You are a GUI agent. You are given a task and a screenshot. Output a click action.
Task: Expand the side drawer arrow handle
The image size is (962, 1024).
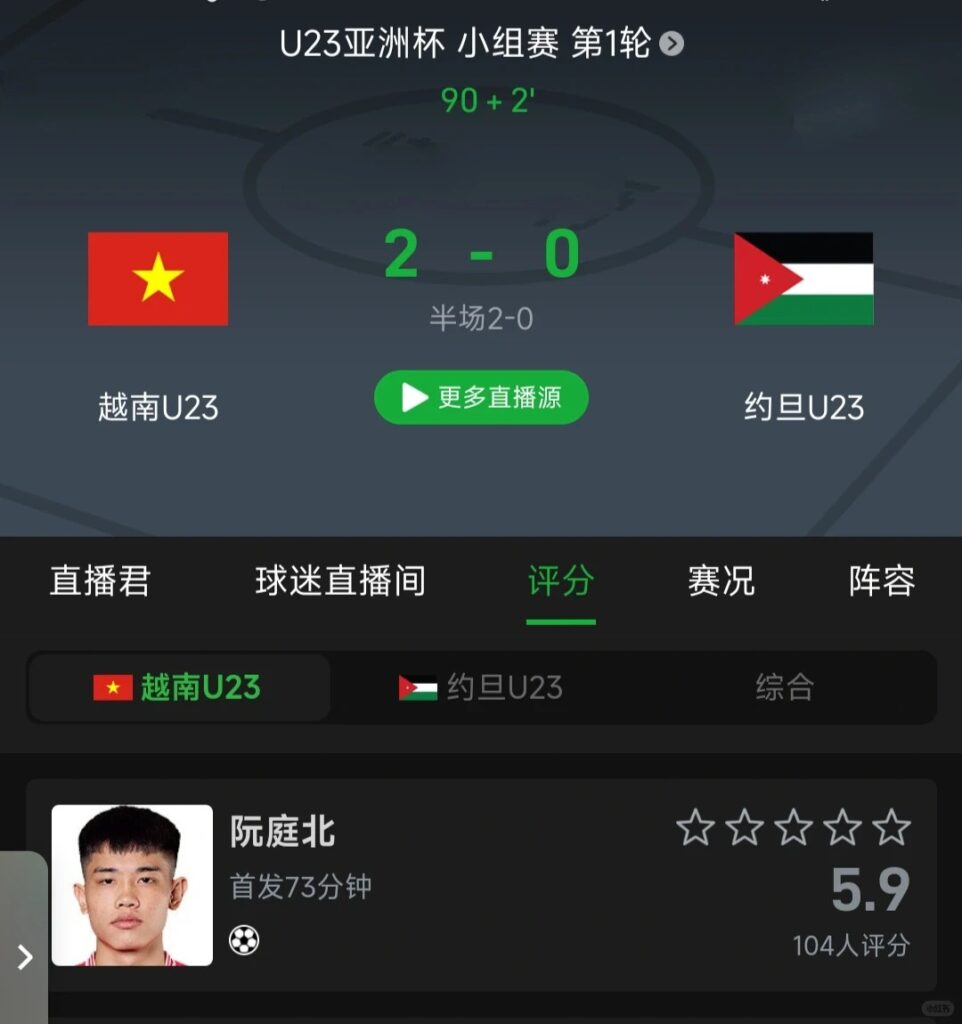(24, 957)
